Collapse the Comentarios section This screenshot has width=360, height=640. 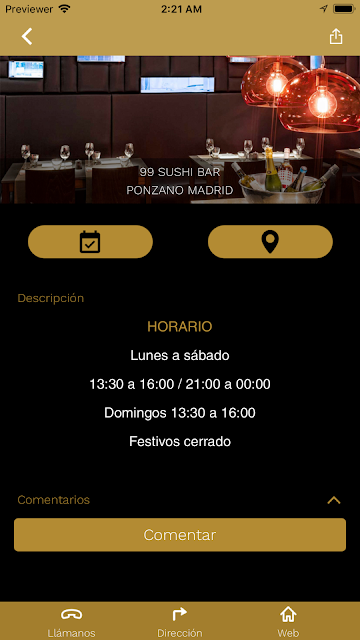click(x=334, y=500)
